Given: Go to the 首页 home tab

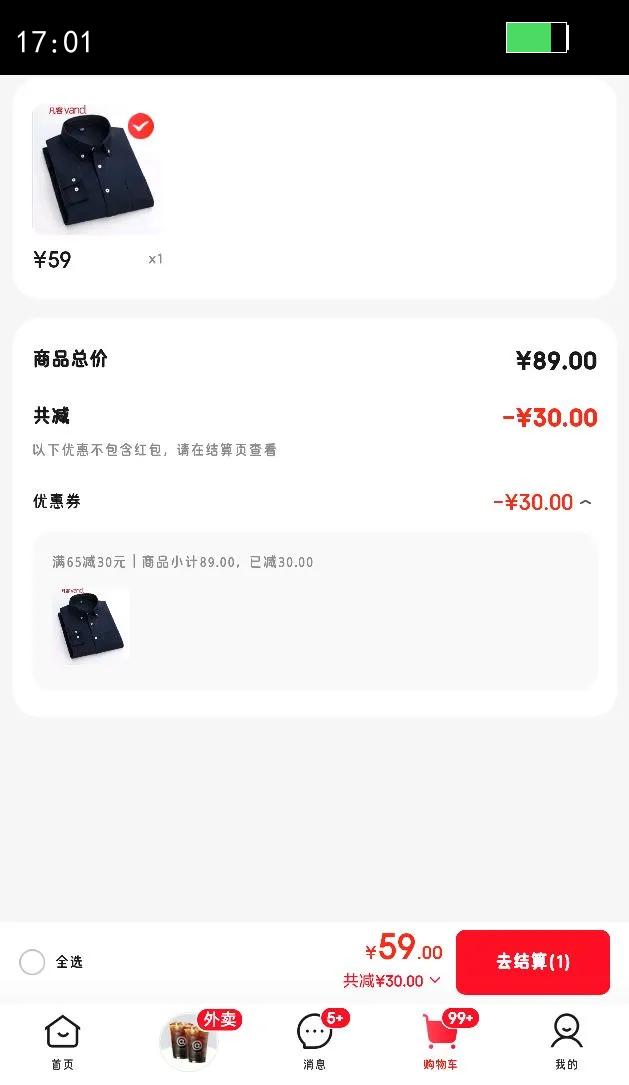Looking at the screenshot, I should coord(62,1040).
